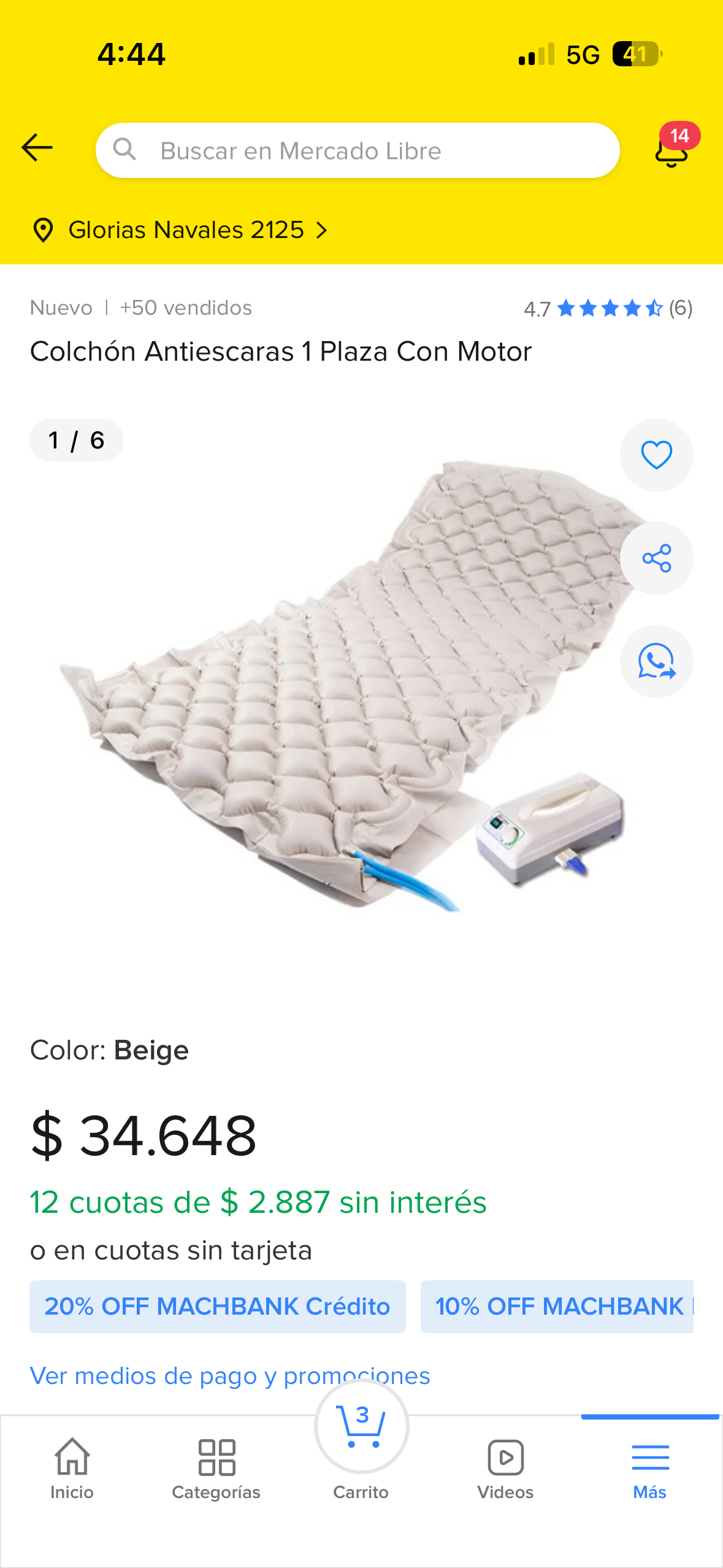Open the notifications bell
This screenshot has width=723, height=1568.
[671, 150]
